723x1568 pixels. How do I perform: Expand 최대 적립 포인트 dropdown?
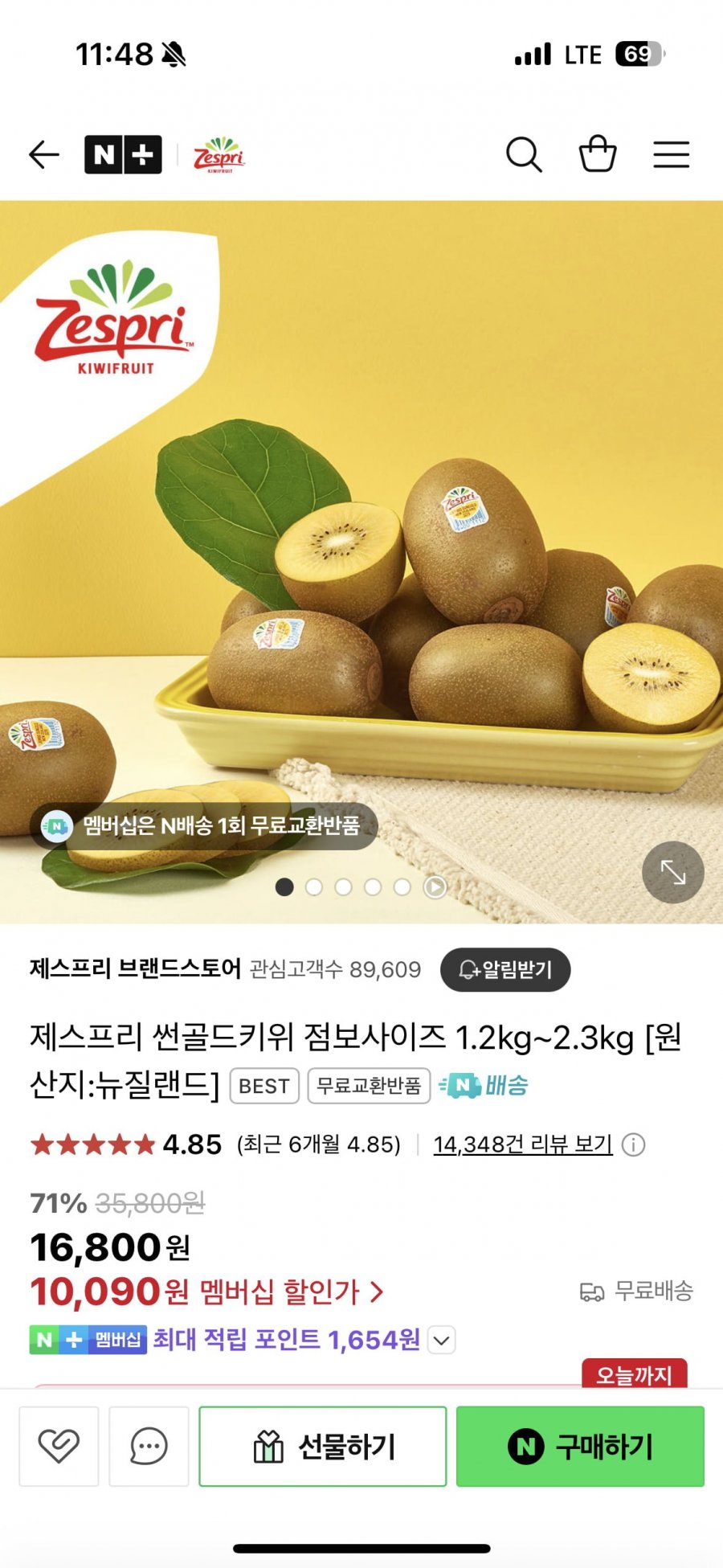442,1340
